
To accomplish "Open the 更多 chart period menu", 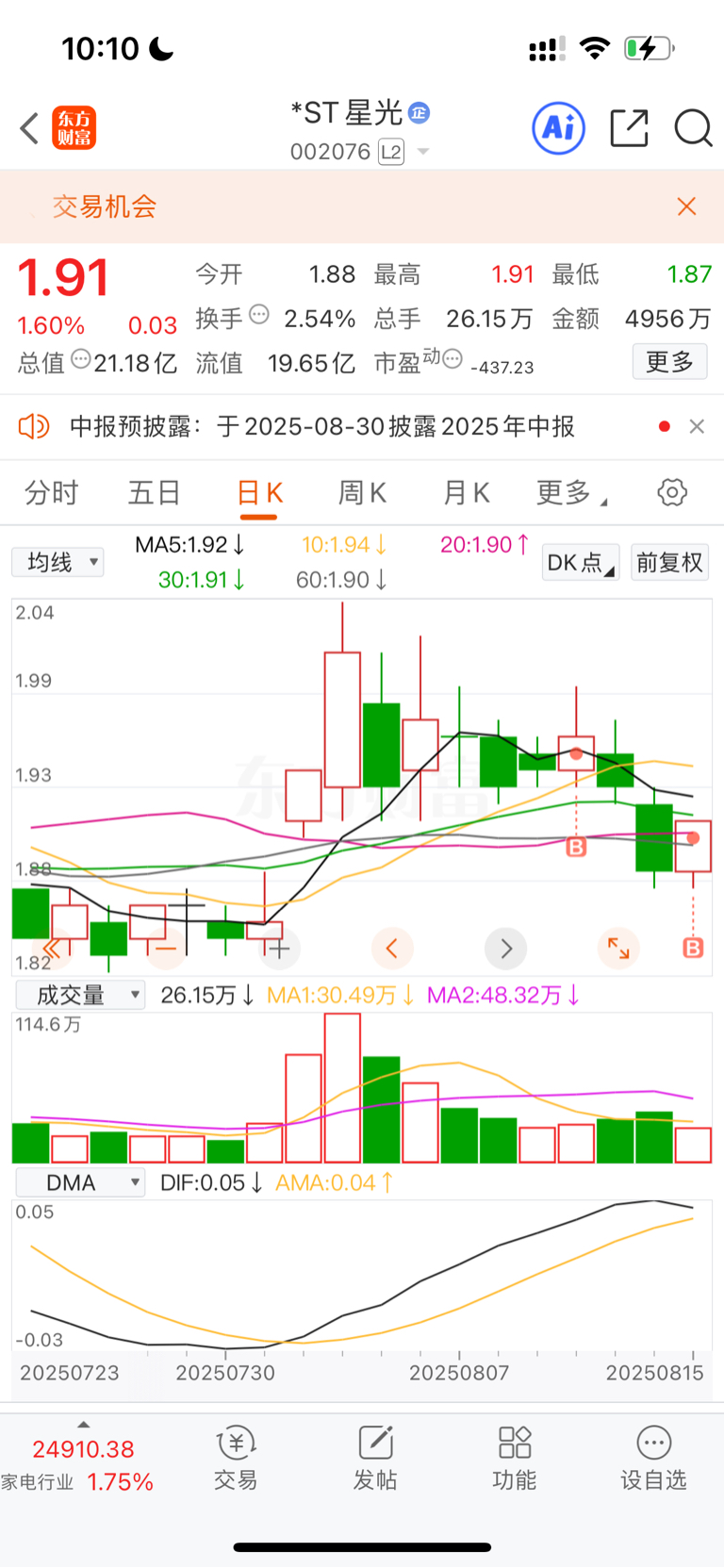I will tap(571, 492).
